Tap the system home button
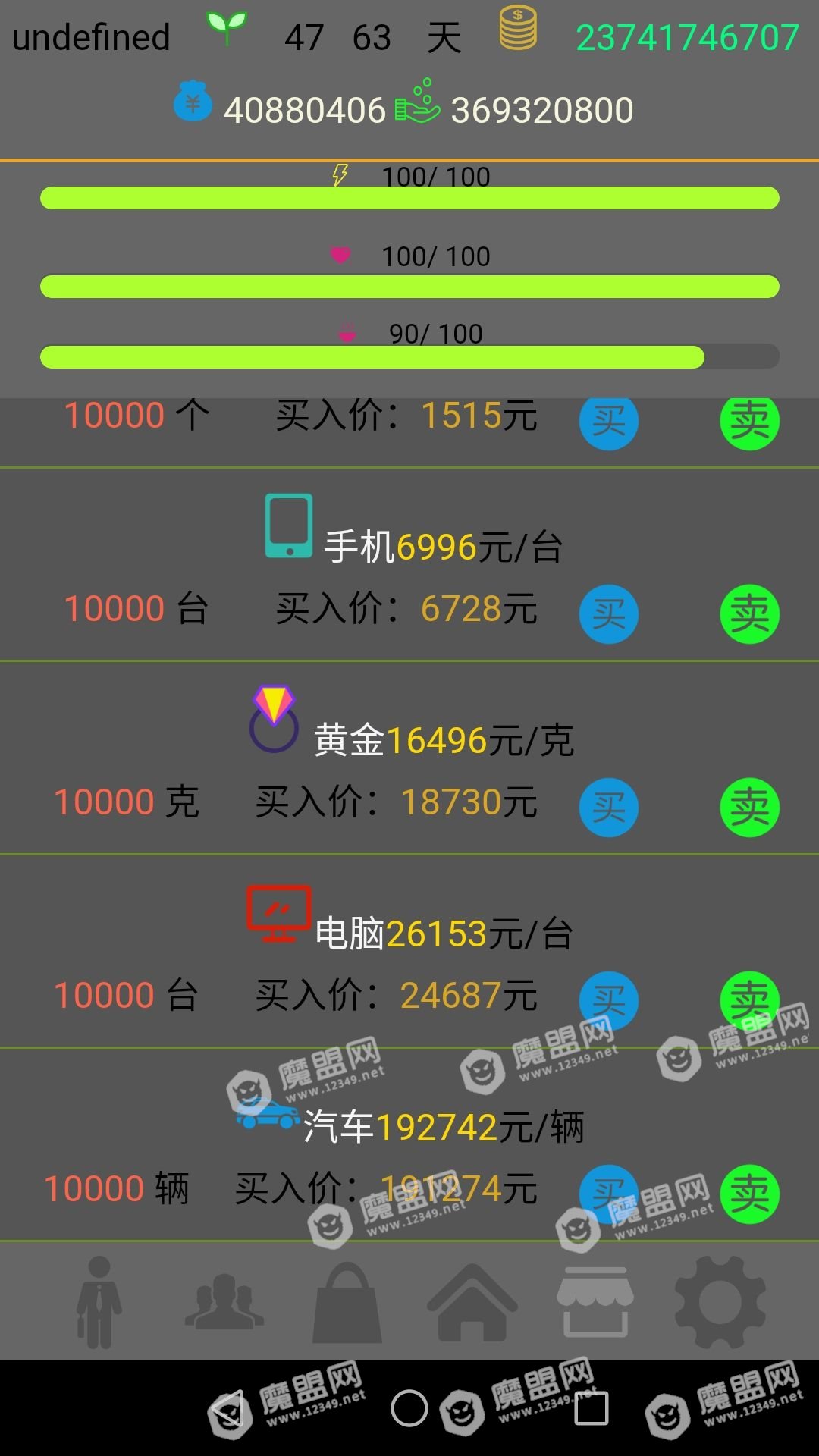819x1456 pixels. click(409, 1408)
